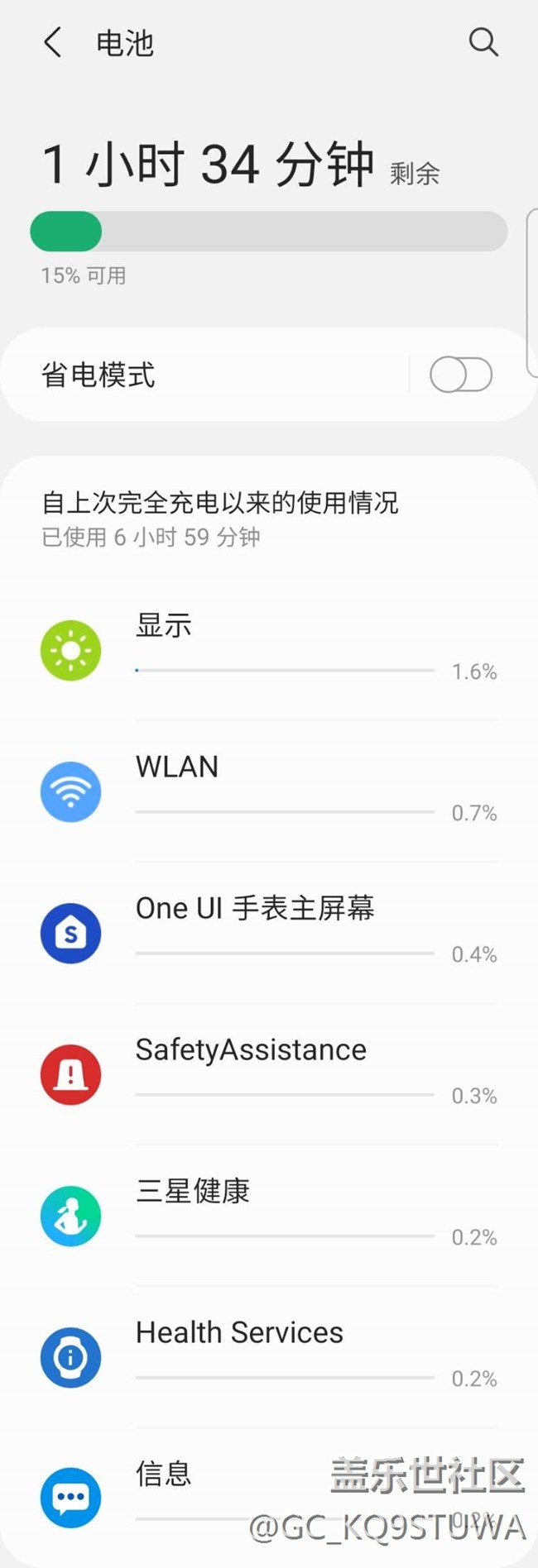Screen dimensions: 538x1568
Task: Open the 省电模式 settings row
Action: [x=207, y=375]
